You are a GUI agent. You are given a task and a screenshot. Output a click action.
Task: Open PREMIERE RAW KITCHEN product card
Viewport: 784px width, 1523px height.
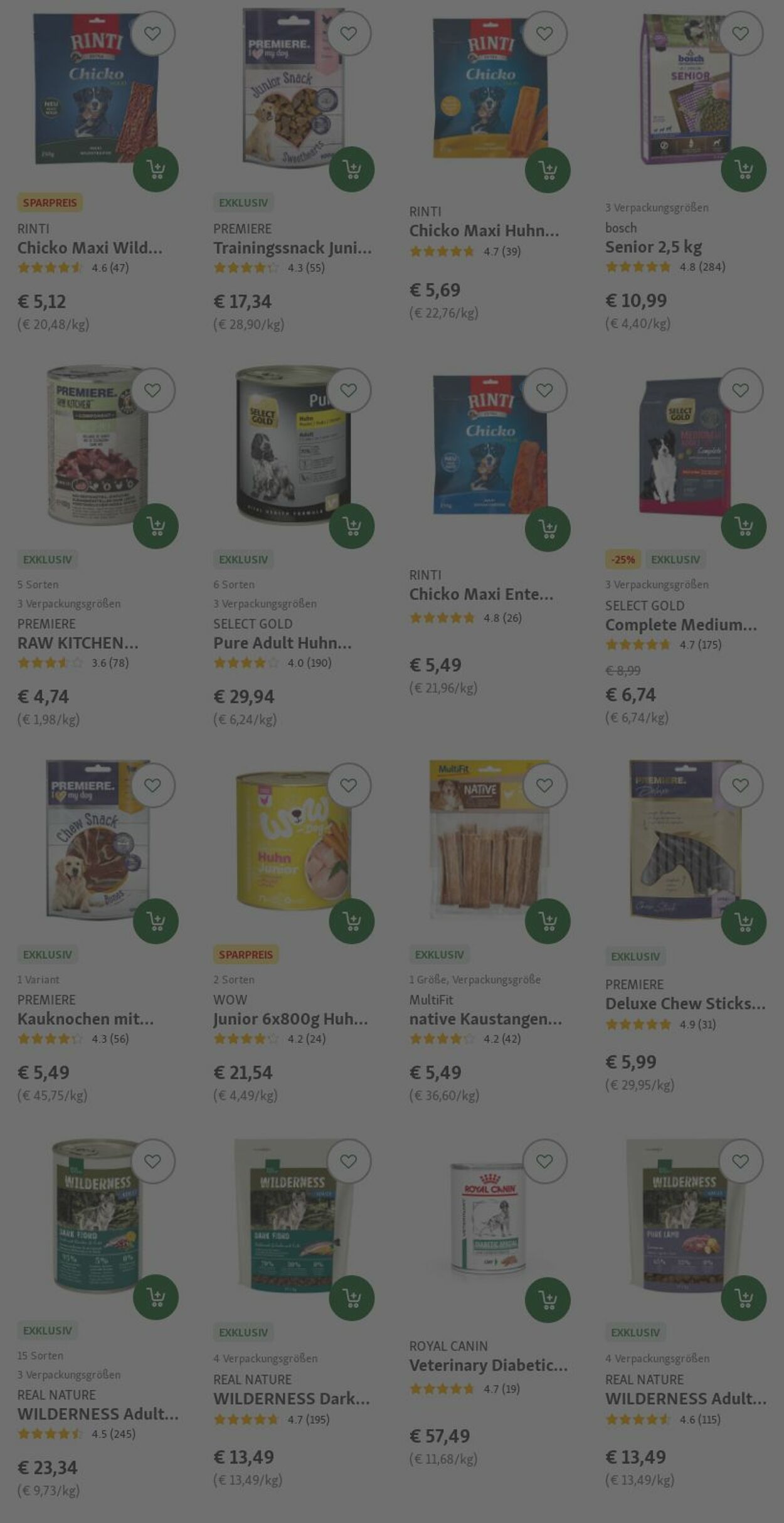tap(78, 643)
